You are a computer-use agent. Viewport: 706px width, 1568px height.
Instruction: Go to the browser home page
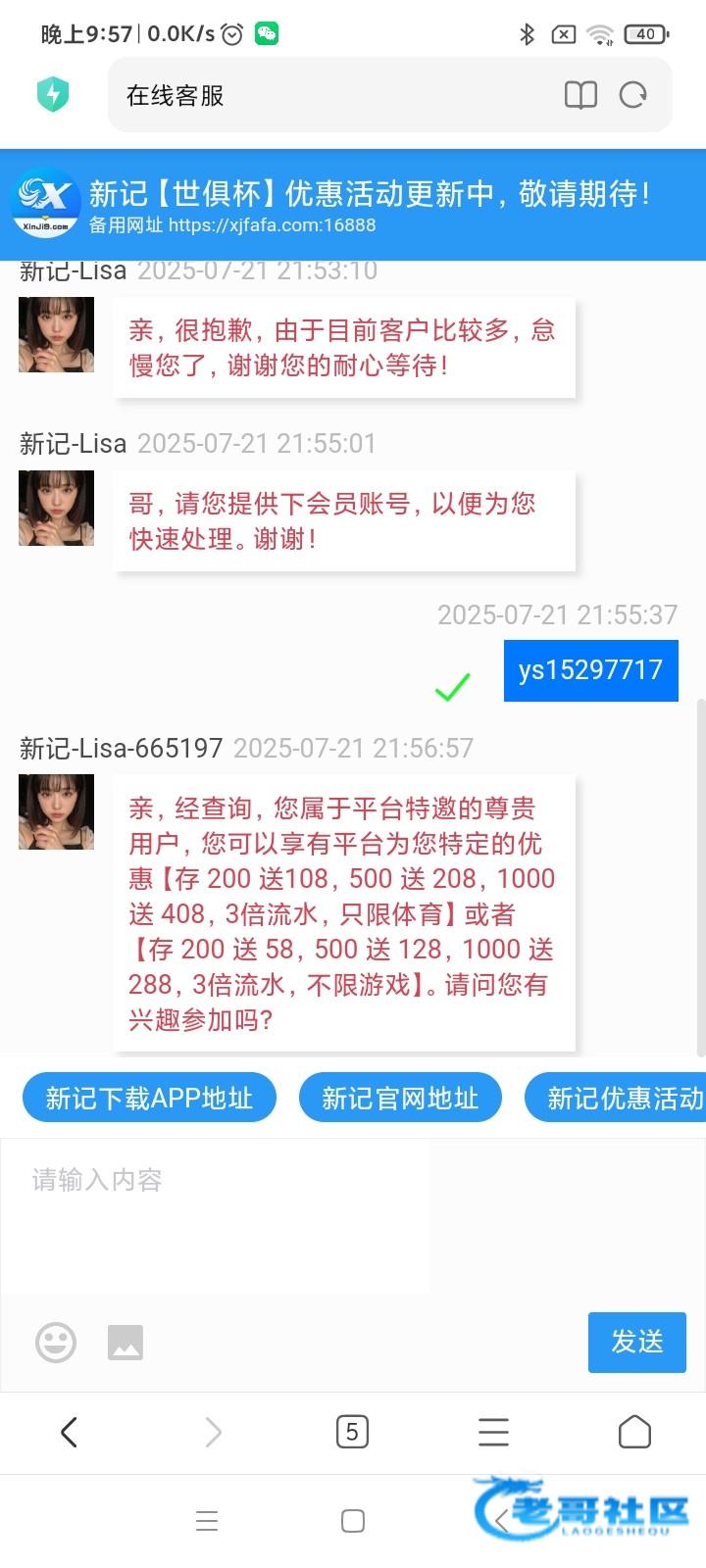(634, 1433)
